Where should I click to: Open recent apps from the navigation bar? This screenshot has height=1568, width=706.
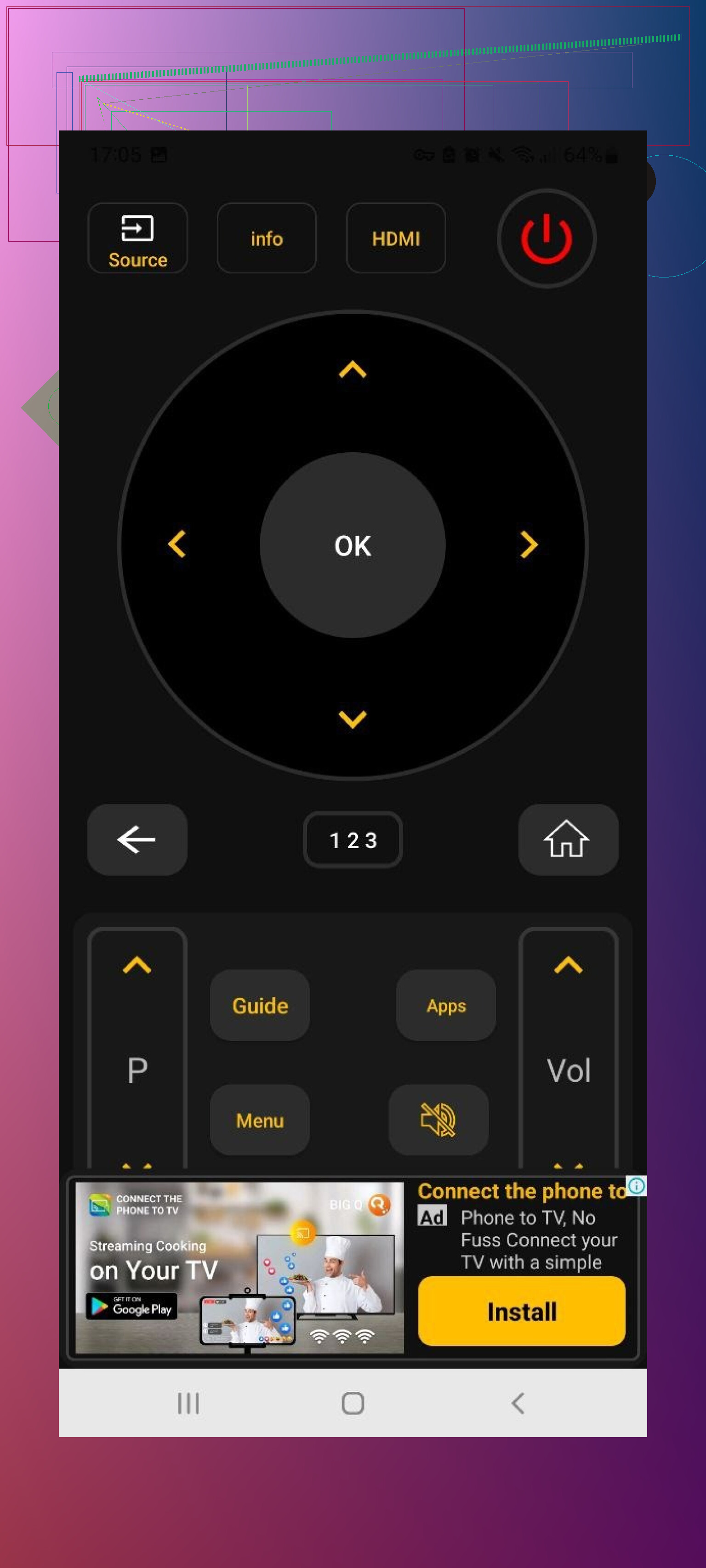pyautogui.click(x=188, y=1403)
